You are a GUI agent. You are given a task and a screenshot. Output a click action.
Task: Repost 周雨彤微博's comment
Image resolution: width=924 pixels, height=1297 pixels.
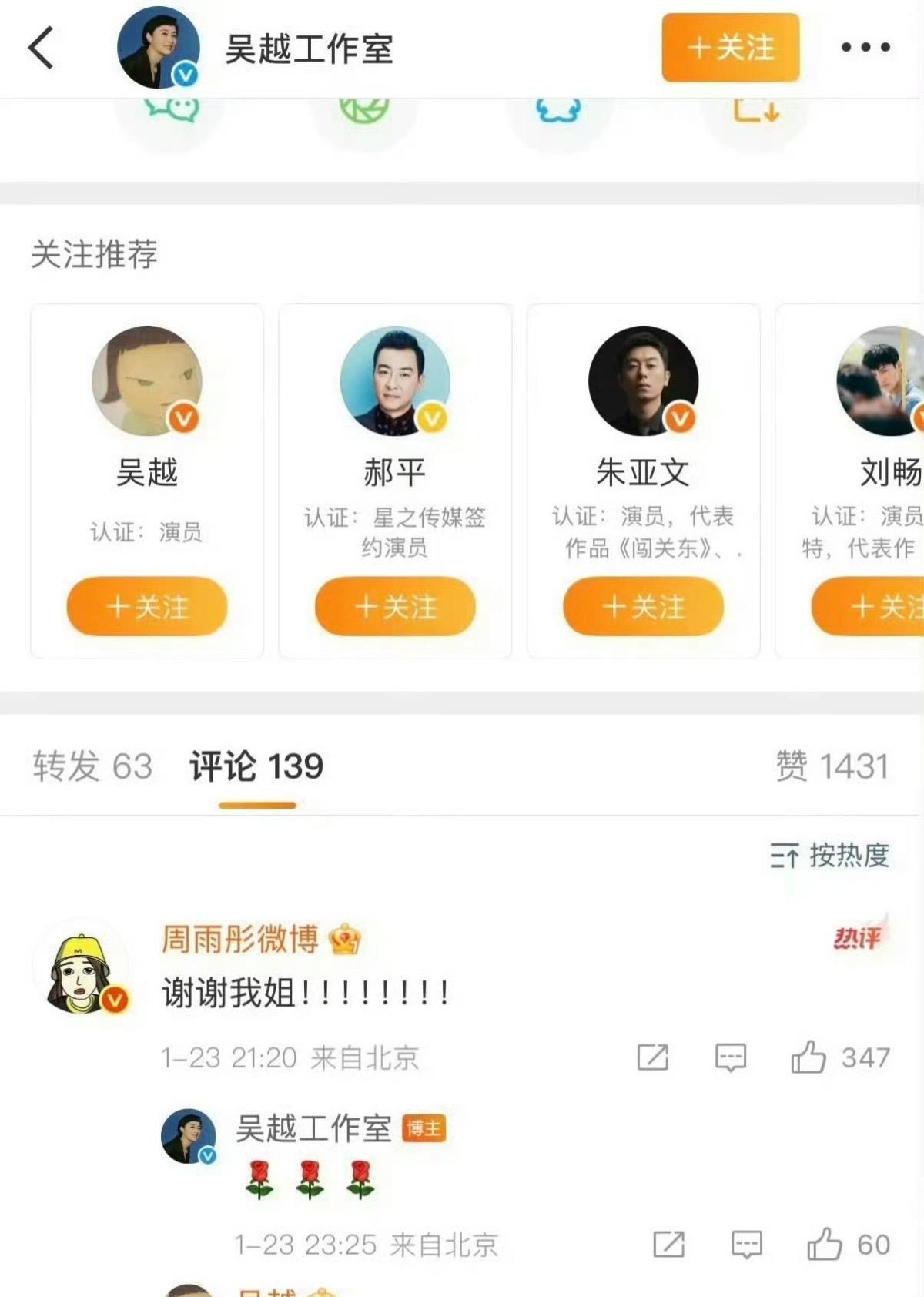pyautogui.click(x=652, y=1057)
